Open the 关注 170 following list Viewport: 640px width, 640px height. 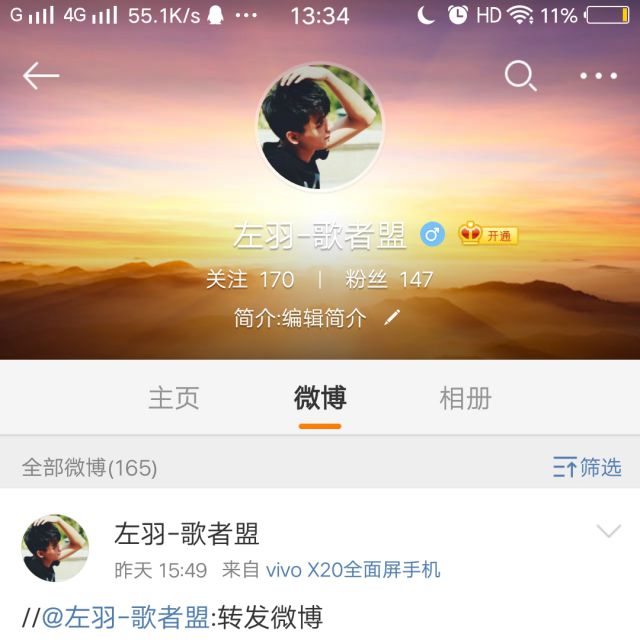[250, 279]
